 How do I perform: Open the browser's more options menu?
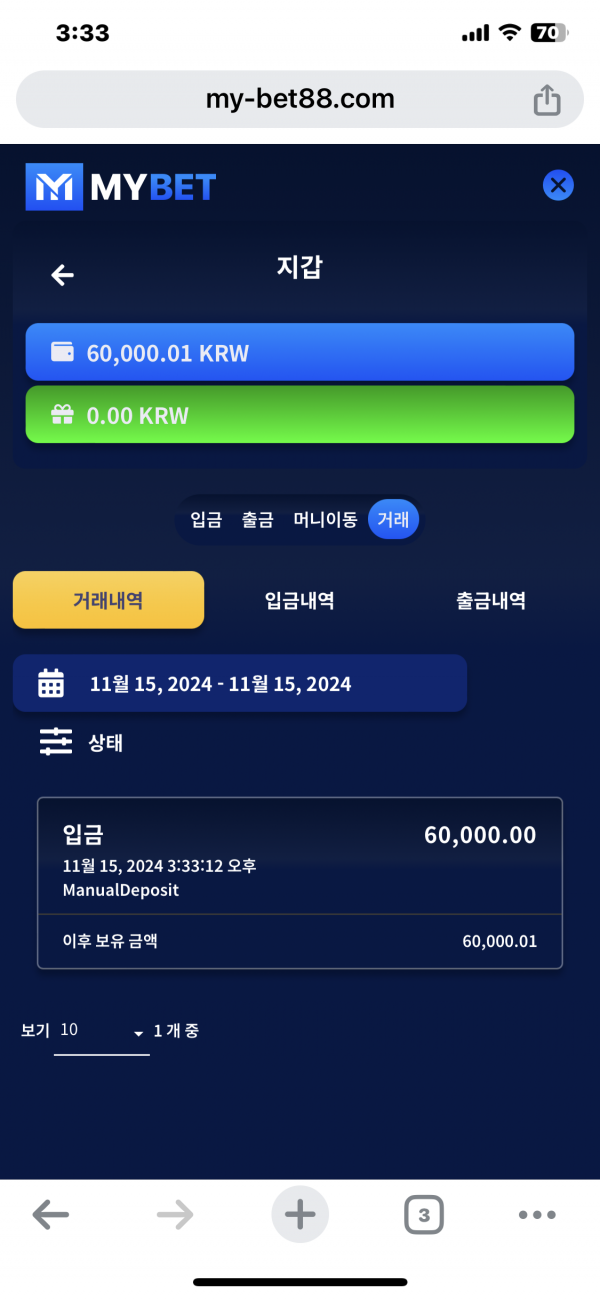pos(537,1215)
